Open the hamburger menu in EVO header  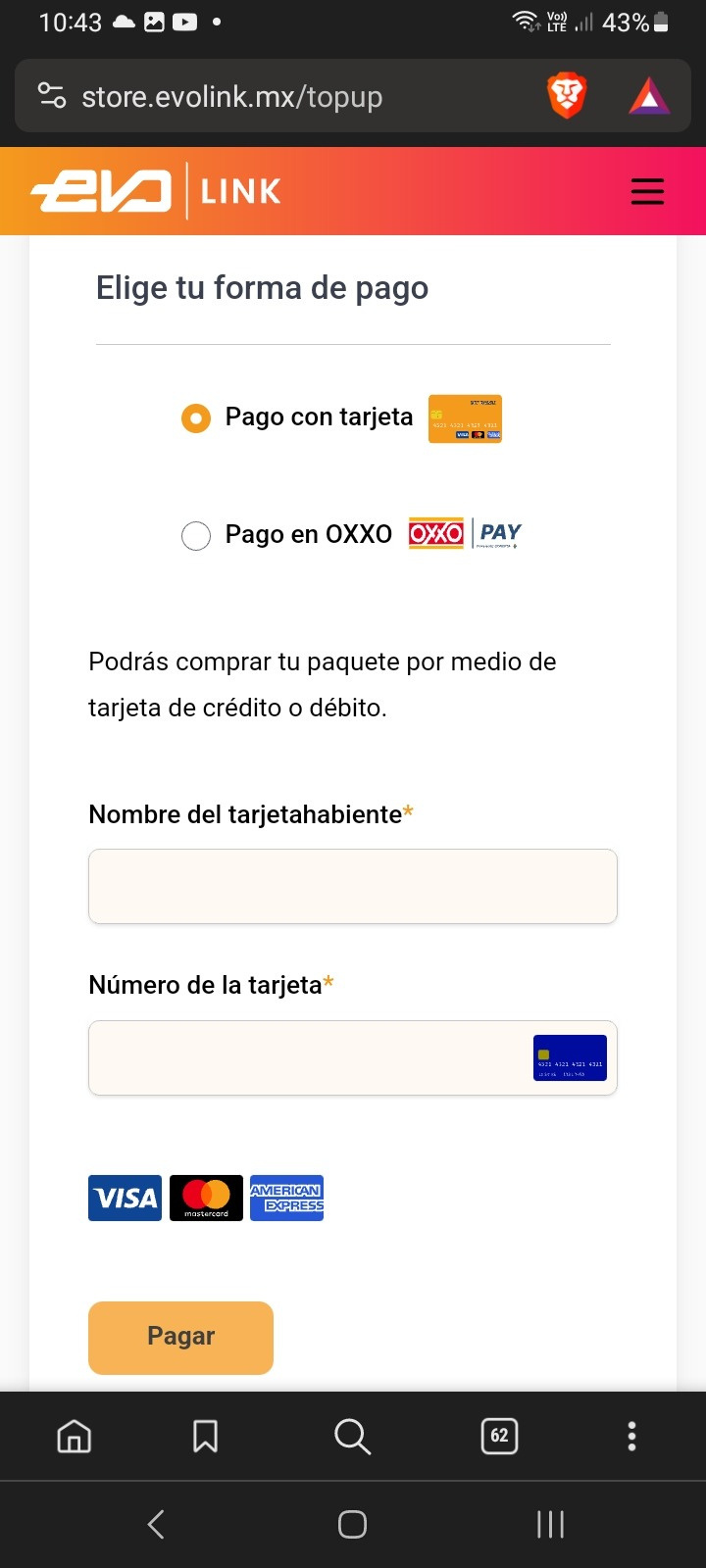[647, 191]
